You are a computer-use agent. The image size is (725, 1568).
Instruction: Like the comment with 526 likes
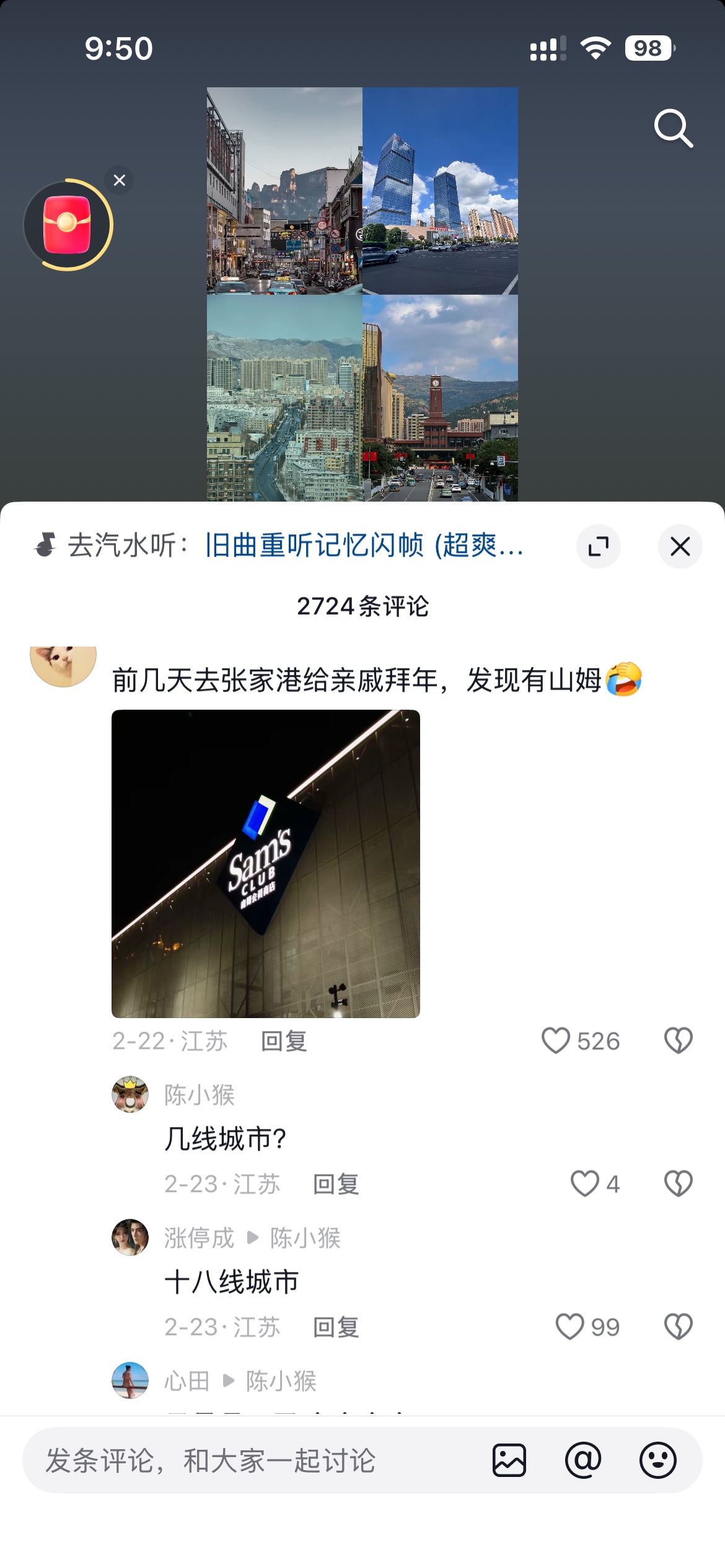(556, 1040)
